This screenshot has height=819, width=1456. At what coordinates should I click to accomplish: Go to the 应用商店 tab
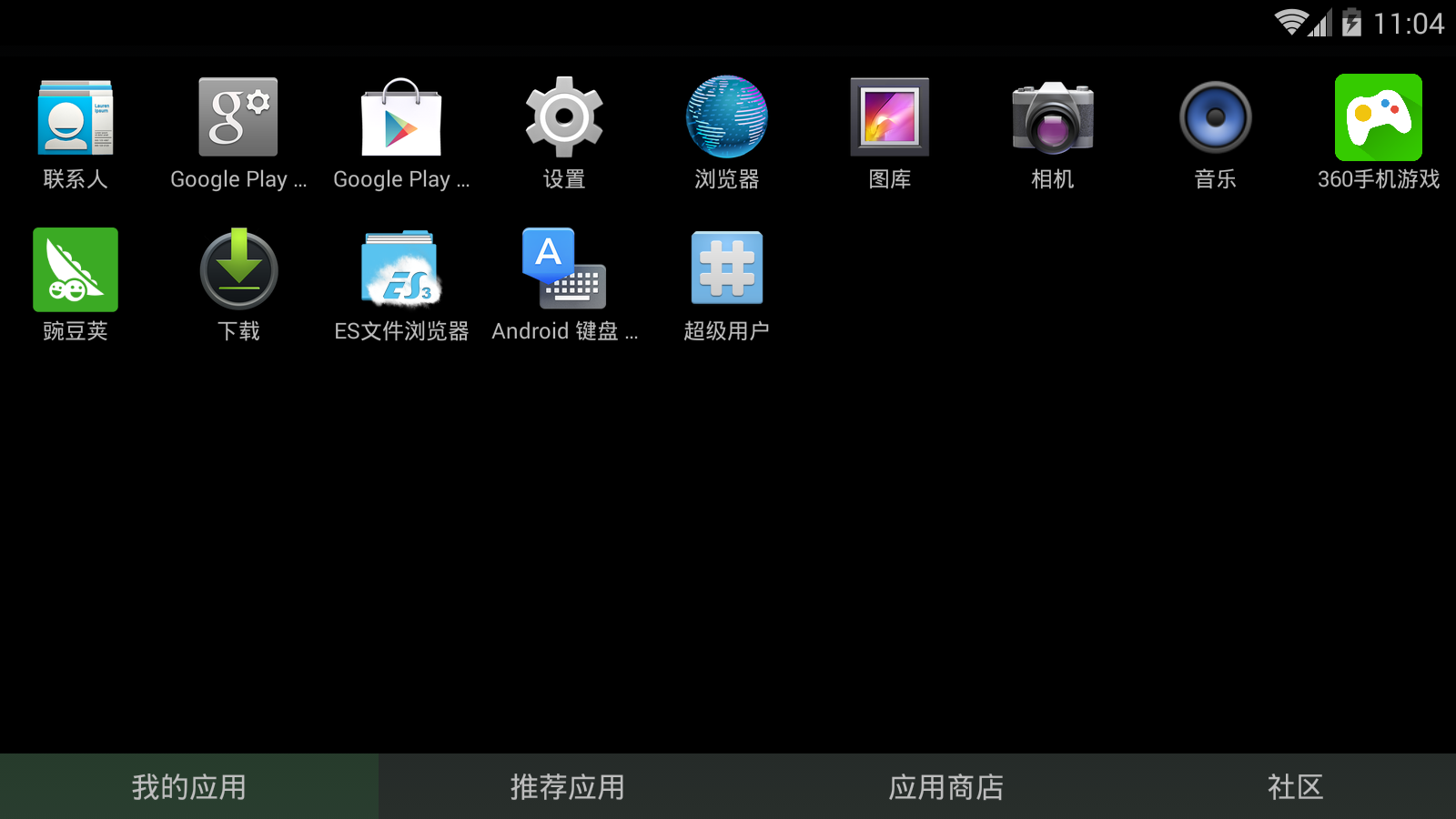click(946, 786)
